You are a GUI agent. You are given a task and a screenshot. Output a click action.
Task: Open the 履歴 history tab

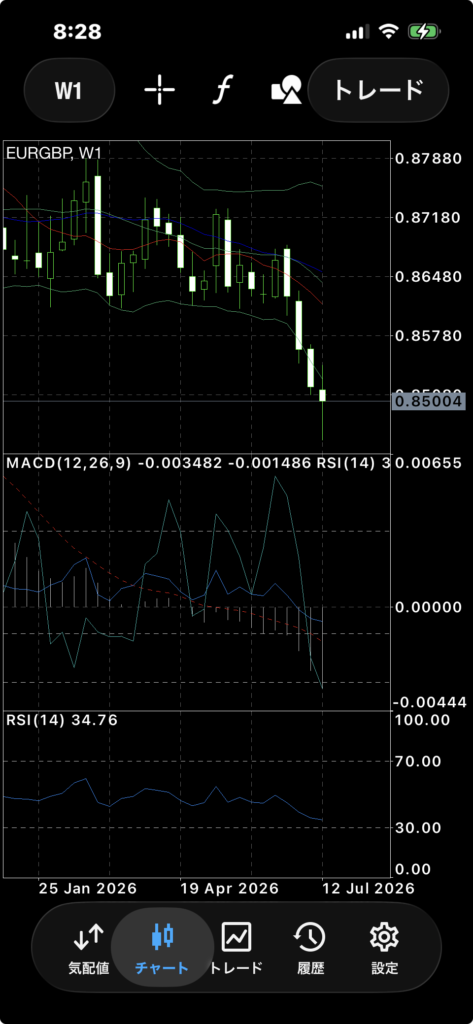click(310, 948)
